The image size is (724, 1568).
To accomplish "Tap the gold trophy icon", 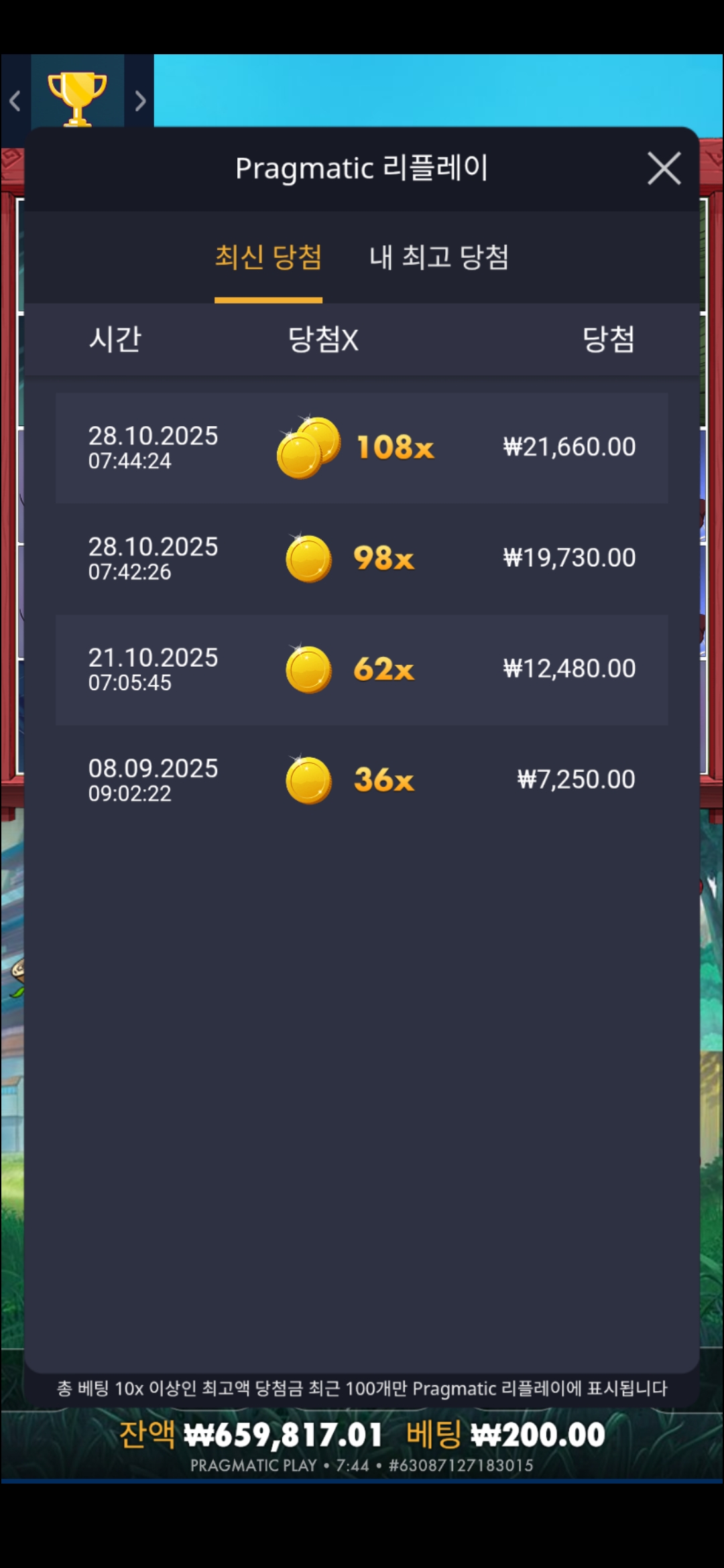I will [77, 97].
